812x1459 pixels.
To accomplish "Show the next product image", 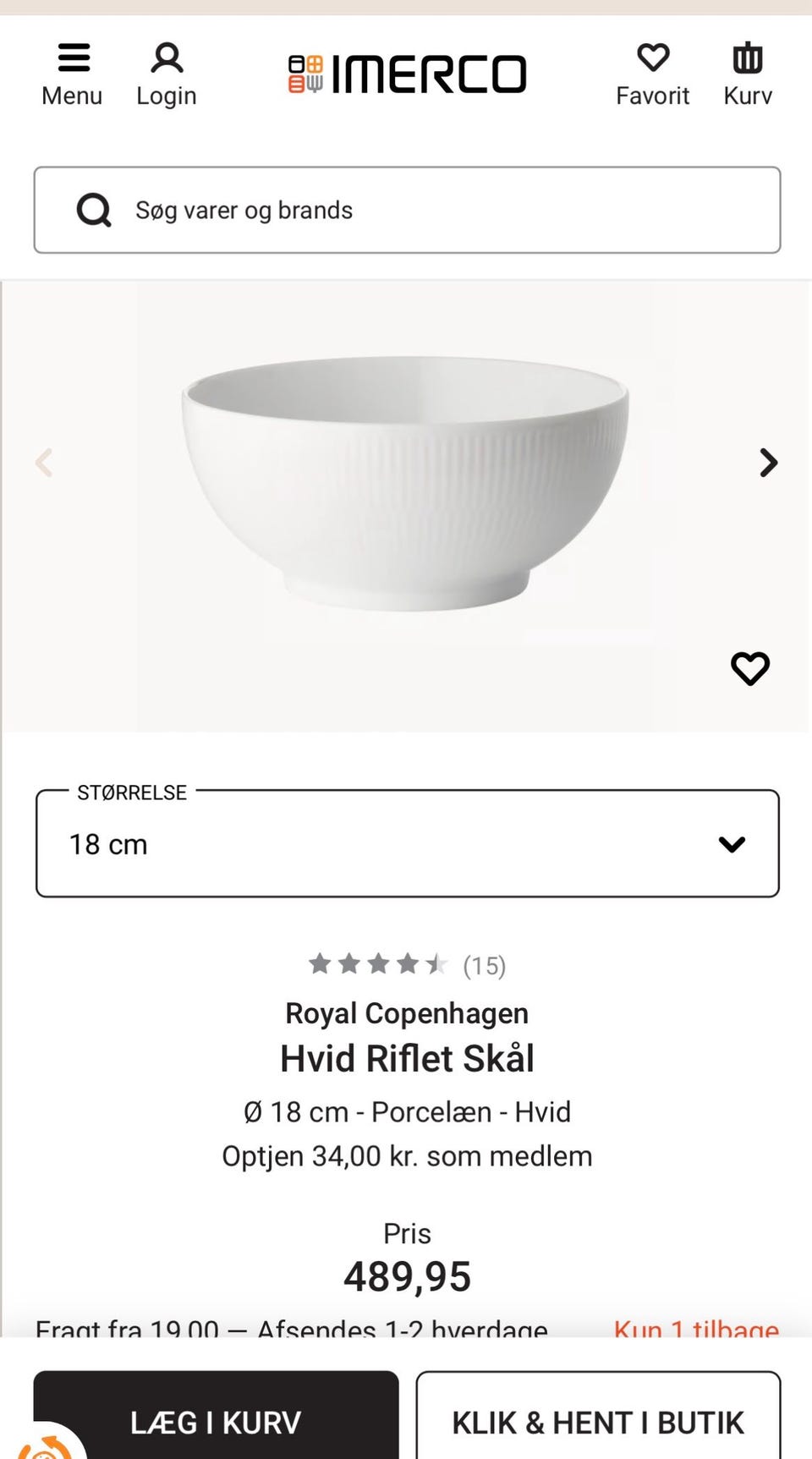I will point(768,463).
